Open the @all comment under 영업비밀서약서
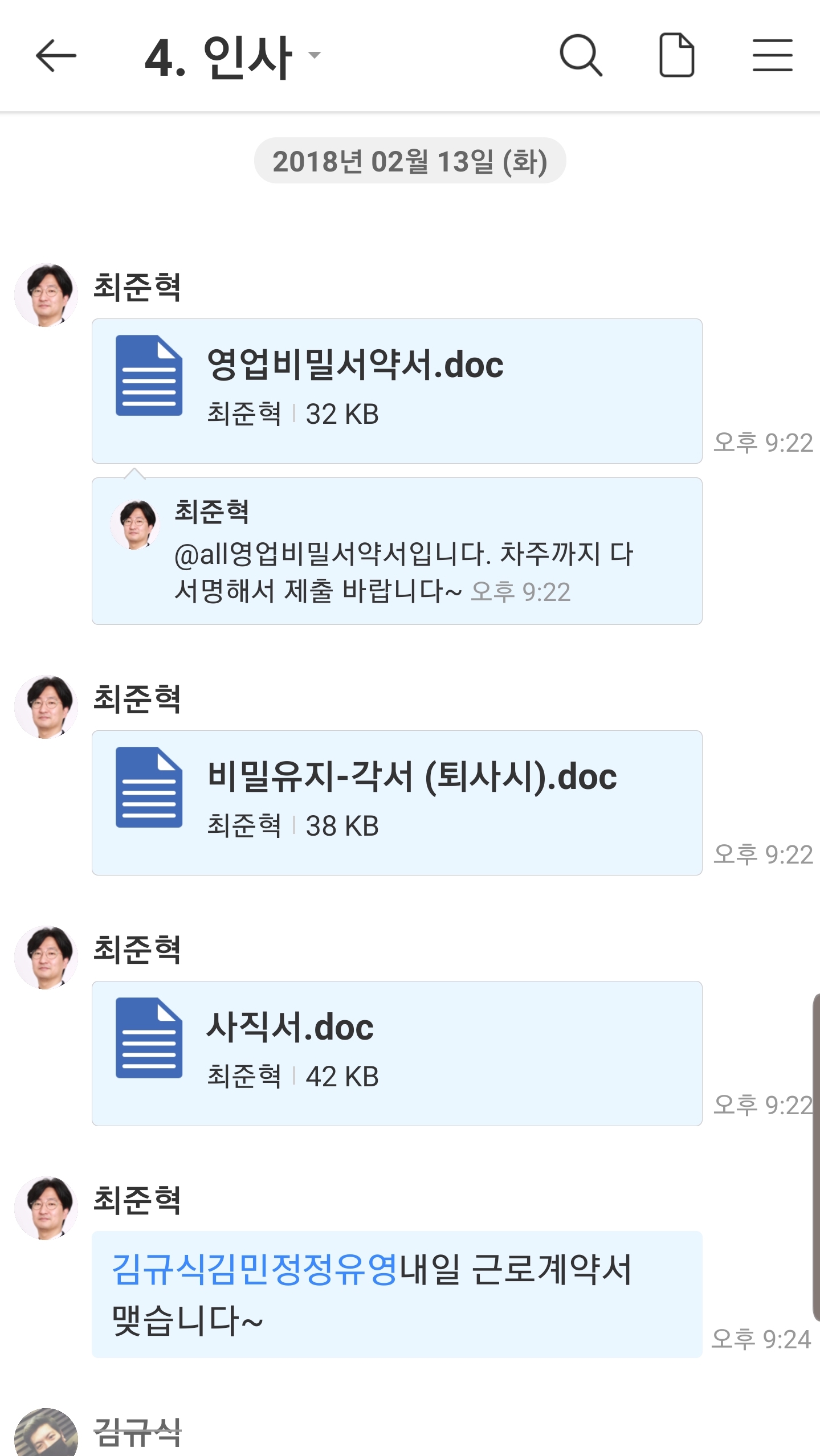This screenshot has width=820, height=1456. click(x=396, y=551)
